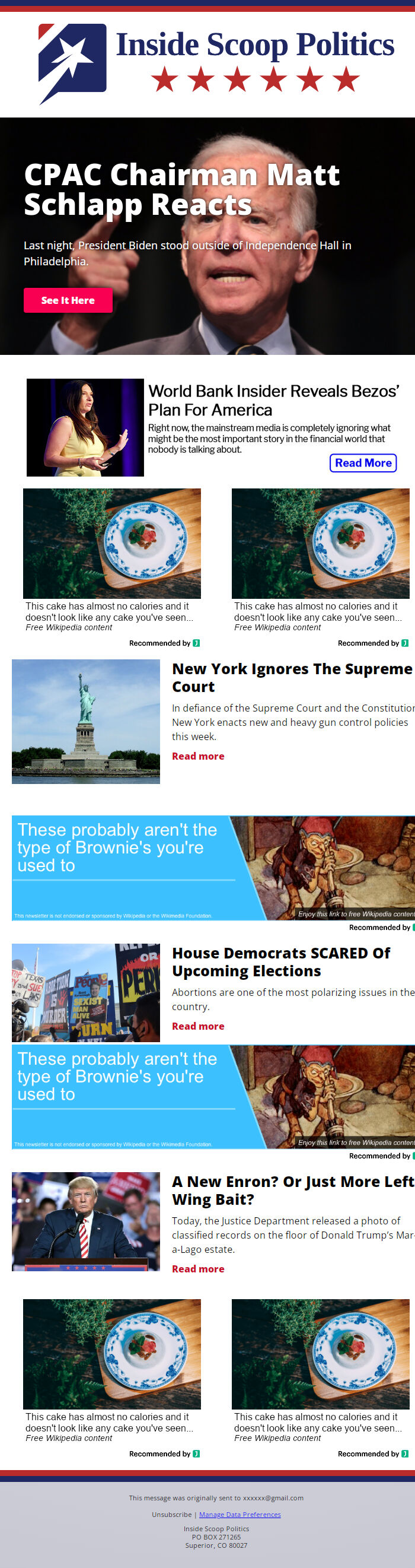The image size is (415, 1568).
Task: Unsubscribe from this newsletter
Action: click(x=171, y=1515)
